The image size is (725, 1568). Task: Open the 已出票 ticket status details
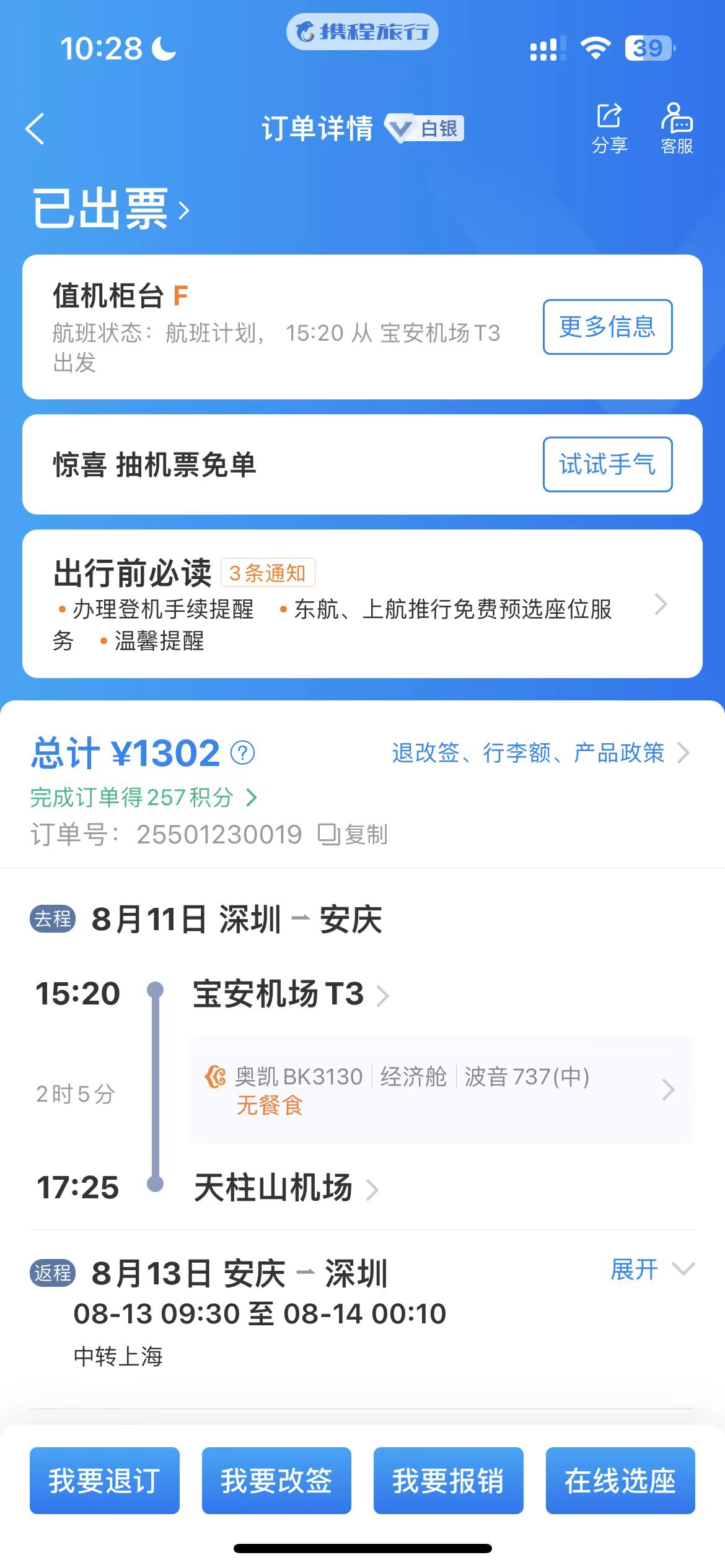click(110, 209)
